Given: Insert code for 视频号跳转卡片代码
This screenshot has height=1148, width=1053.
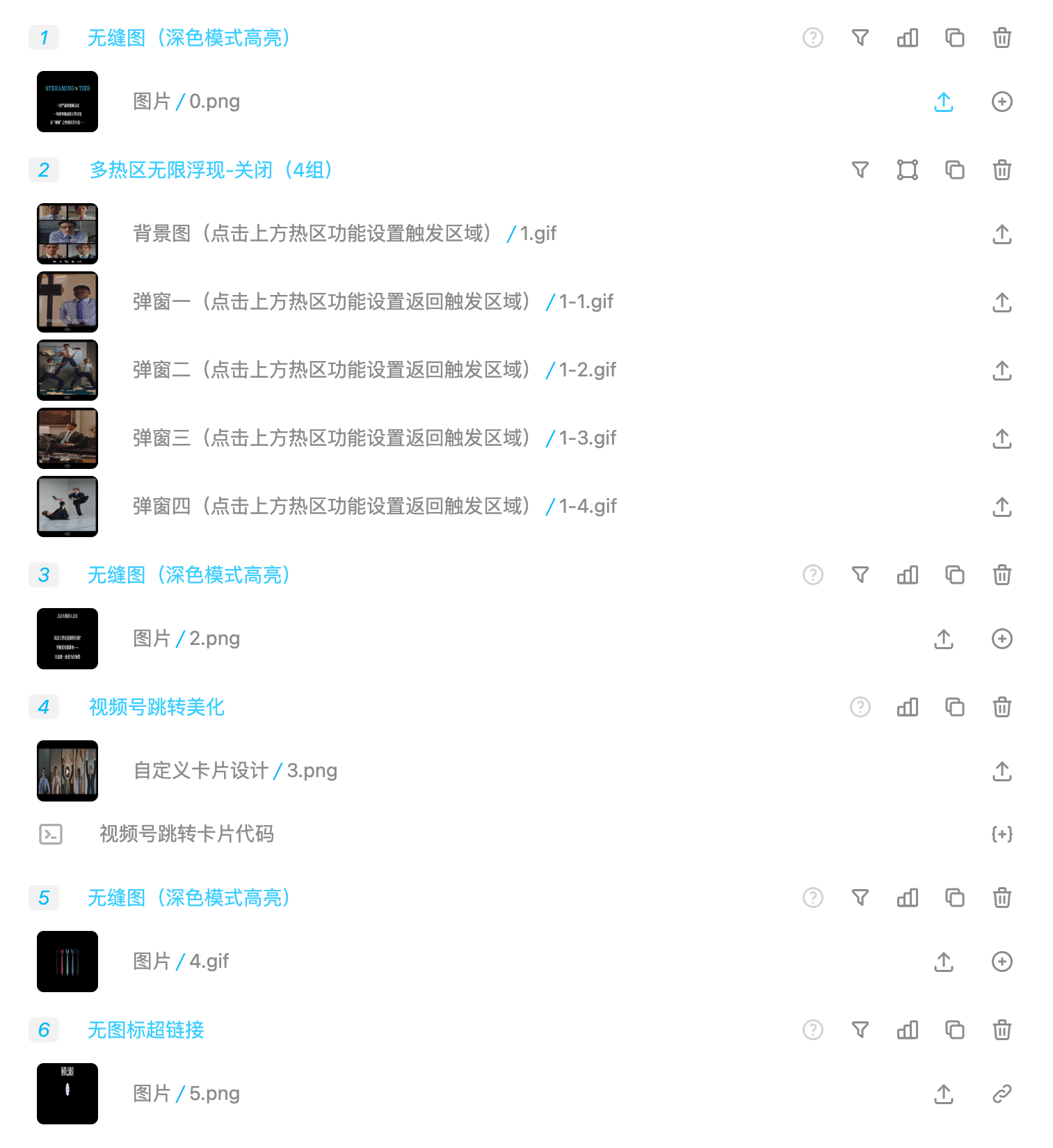Looking at the screenshot, I should click(1002, 834).
